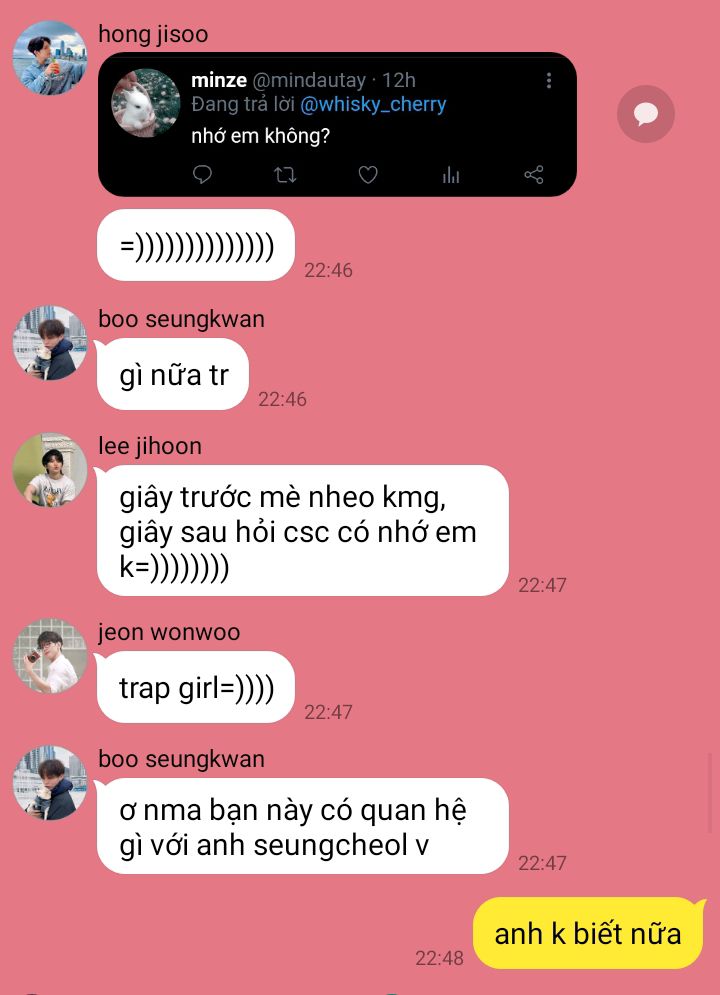The image size is (720, 995).
Task: Open boo seungkwan's avatar beside "gì nữa tr"
Action: (x=50, y=343)
